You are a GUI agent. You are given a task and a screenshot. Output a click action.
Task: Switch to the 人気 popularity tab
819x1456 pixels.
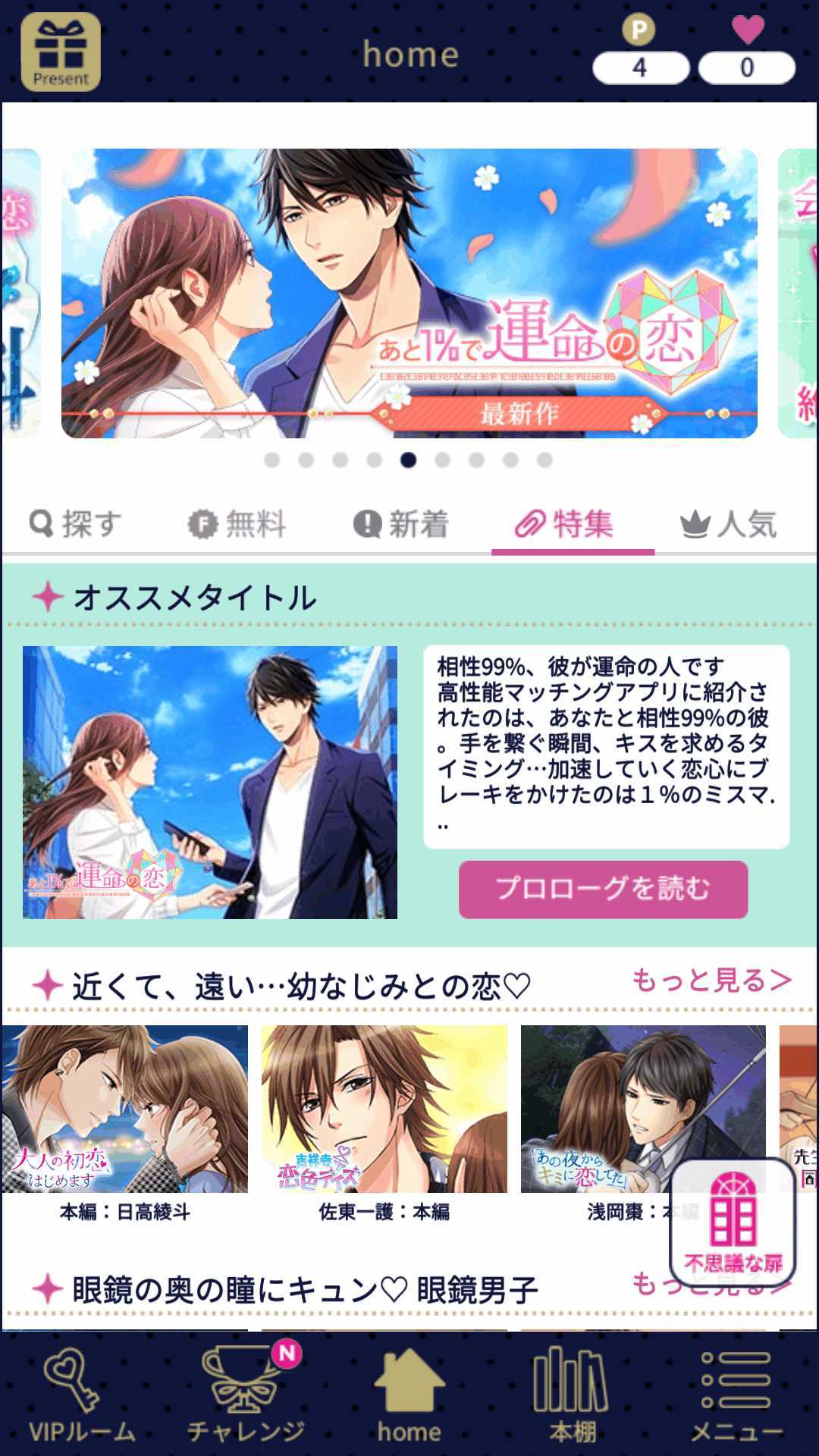click(x=730, y=524)
